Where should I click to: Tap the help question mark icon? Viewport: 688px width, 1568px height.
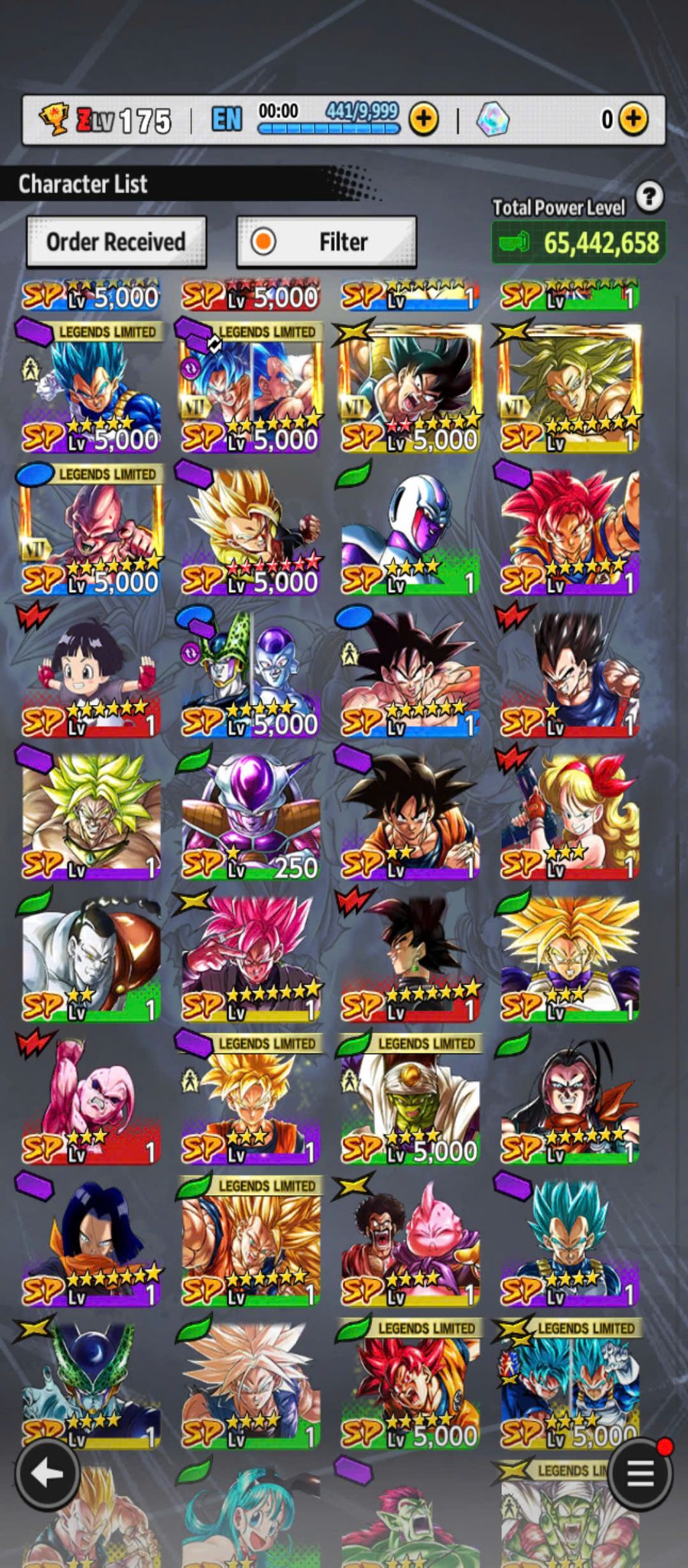pos(649,198)
